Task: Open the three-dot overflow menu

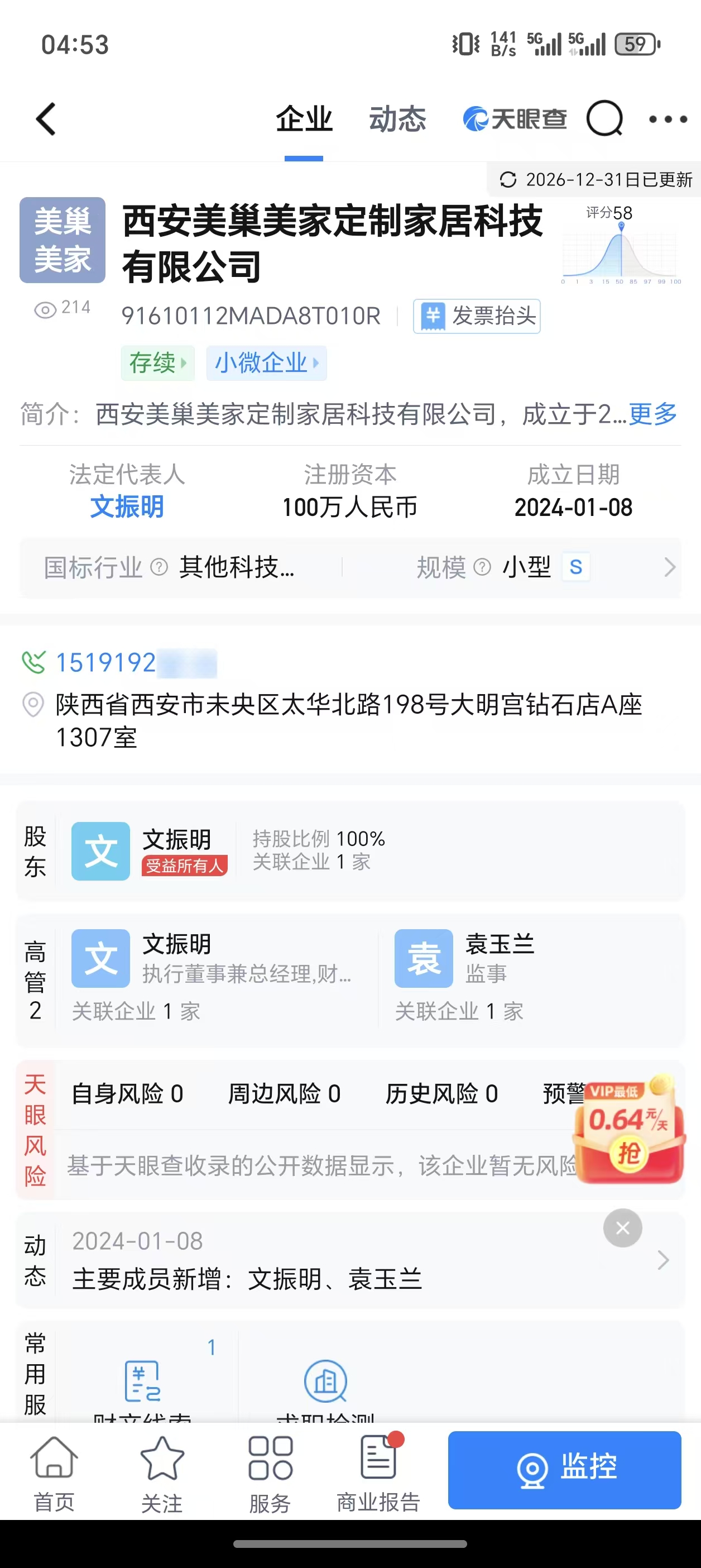Action: tap(668, 119)
